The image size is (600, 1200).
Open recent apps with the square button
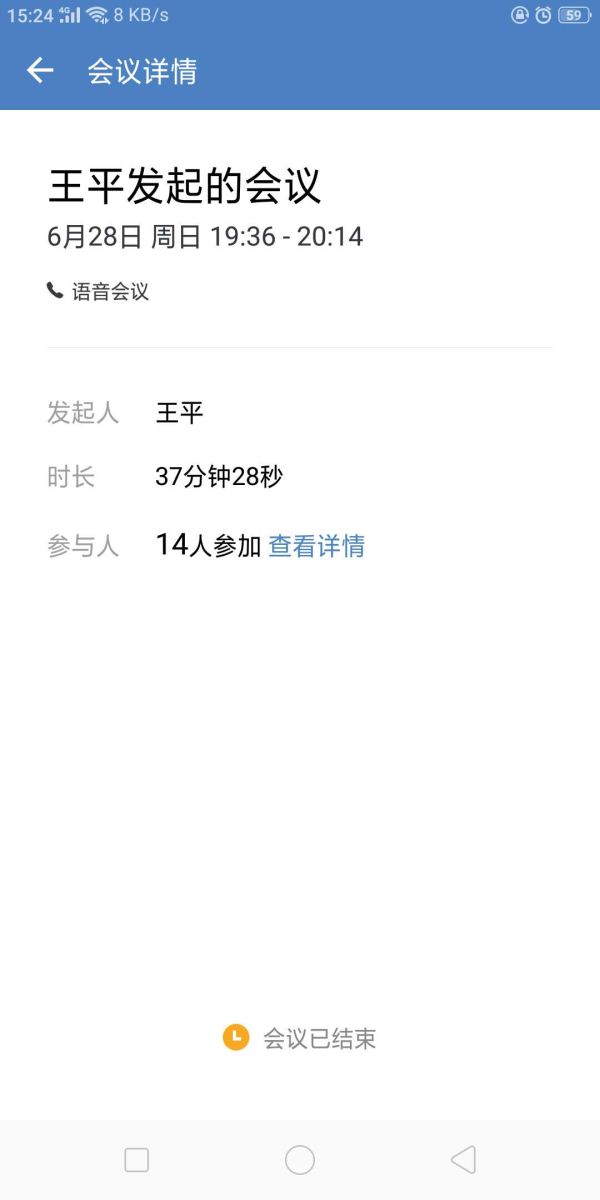136,1160
